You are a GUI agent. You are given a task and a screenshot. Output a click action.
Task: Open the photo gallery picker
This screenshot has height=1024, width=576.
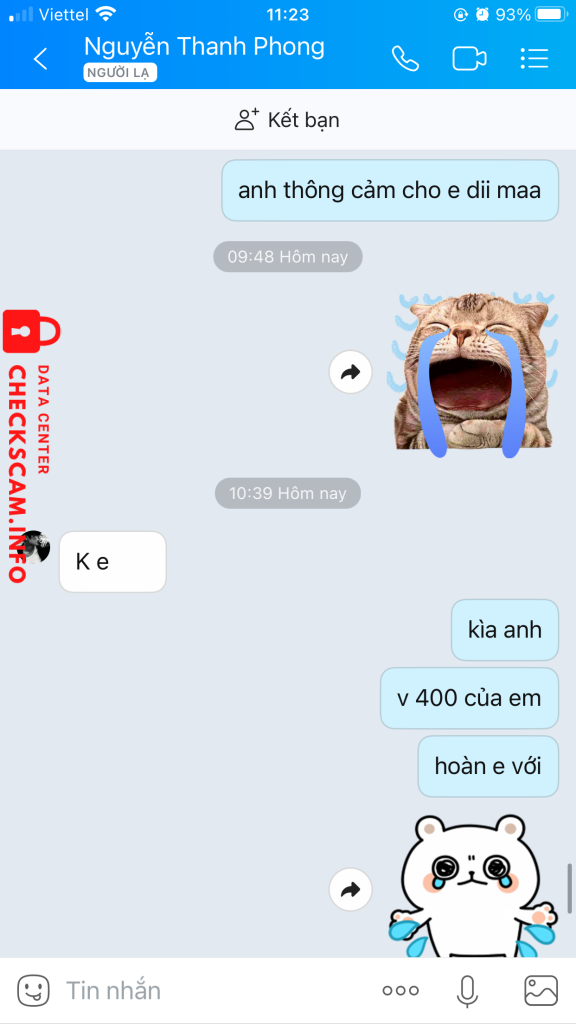pyautogui.click(x=541, y=991)
